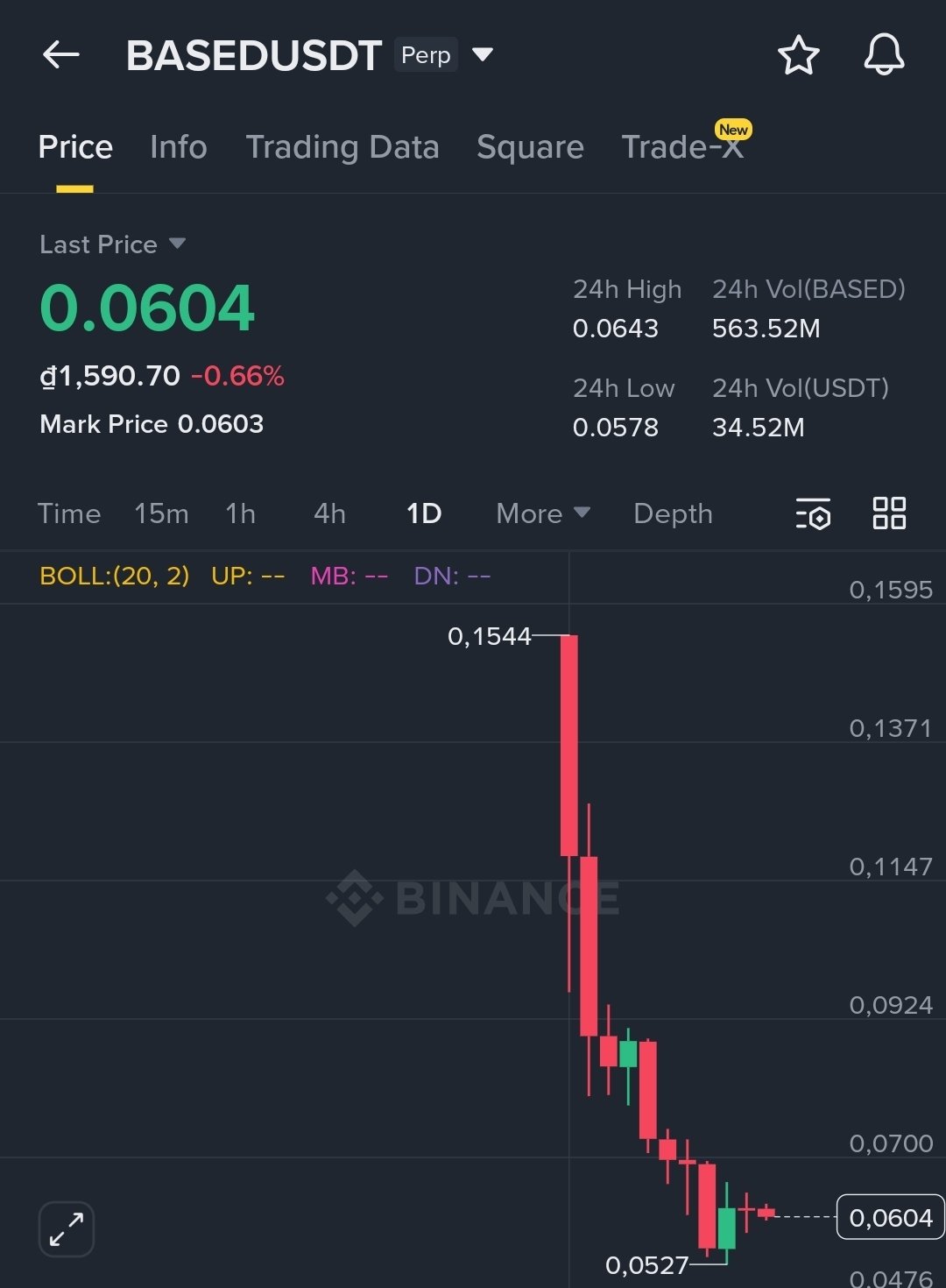Select the 1h chart interval
Image resolution: width=946 pixels, height=1288 pixels.
tap(240, 513)
